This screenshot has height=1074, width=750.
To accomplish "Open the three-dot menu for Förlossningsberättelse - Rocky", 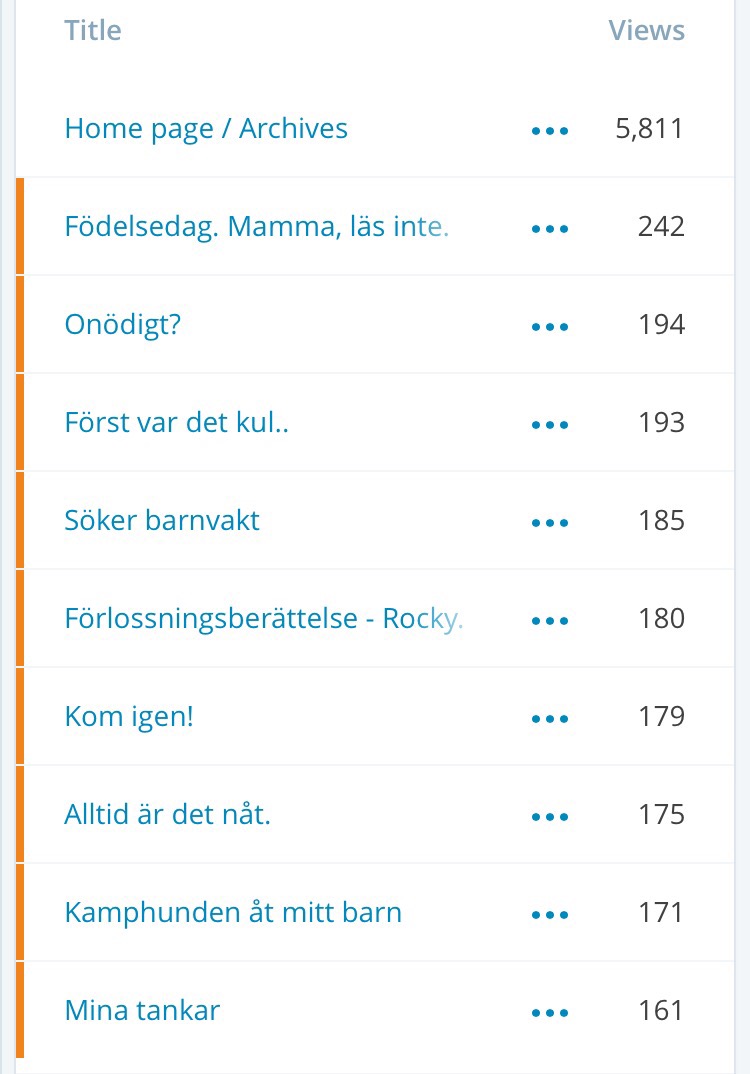I will [x=550, y=621].
